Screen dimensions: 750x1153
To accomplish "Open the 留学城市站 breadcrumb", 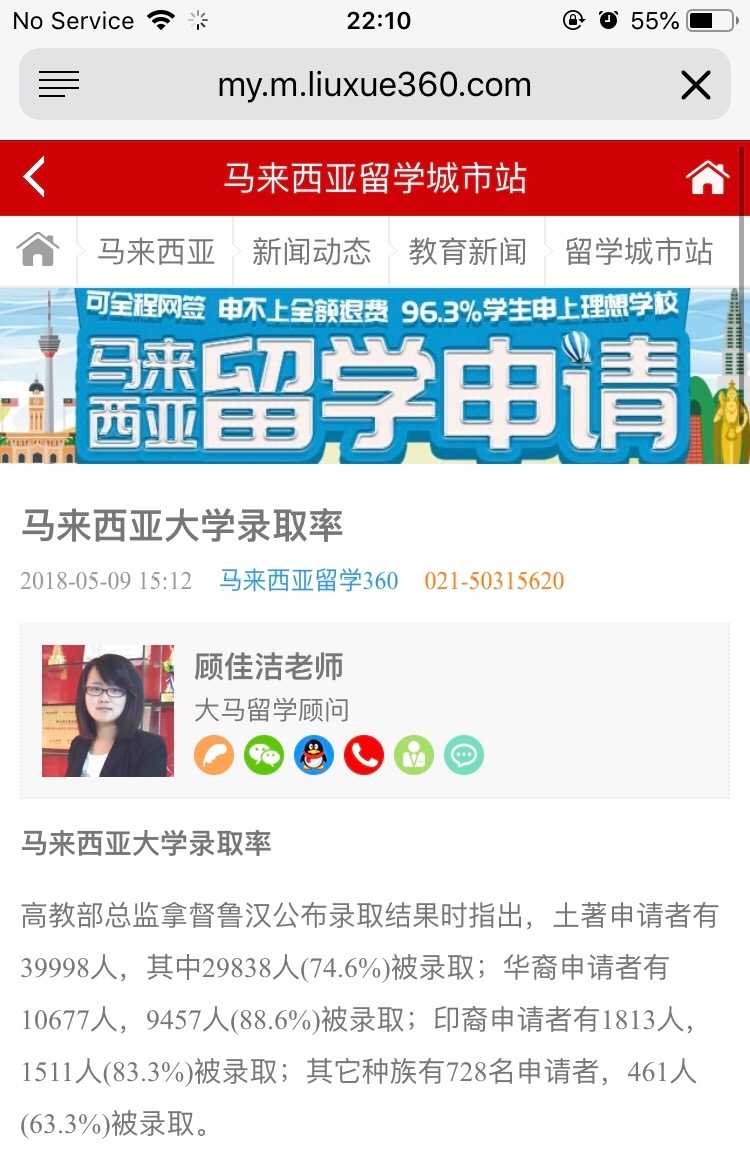I will [x=638, y=252].
